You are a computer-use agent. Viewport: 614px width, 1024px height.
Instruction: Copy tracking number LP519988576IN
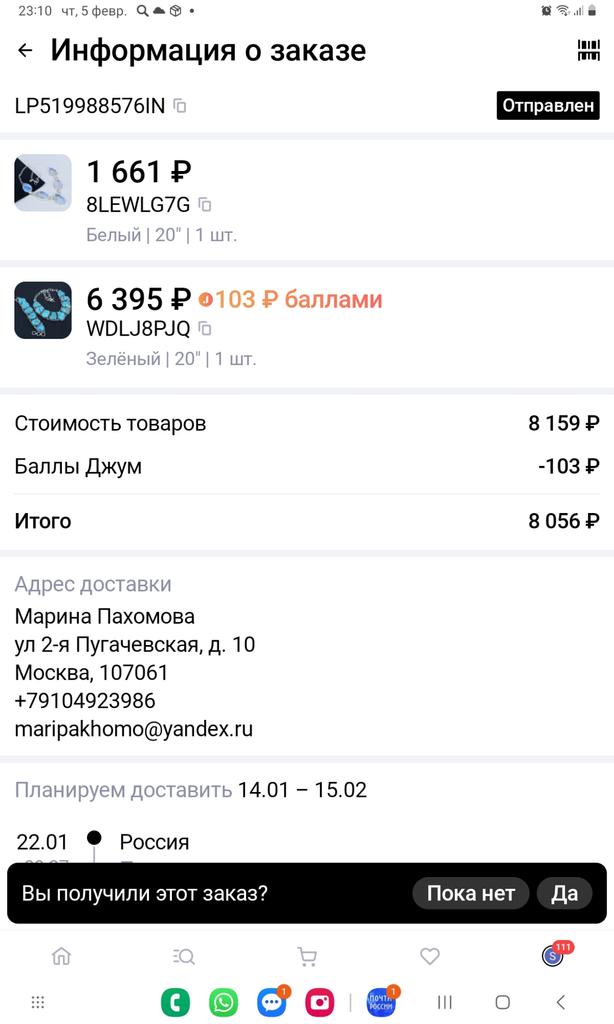180,105
